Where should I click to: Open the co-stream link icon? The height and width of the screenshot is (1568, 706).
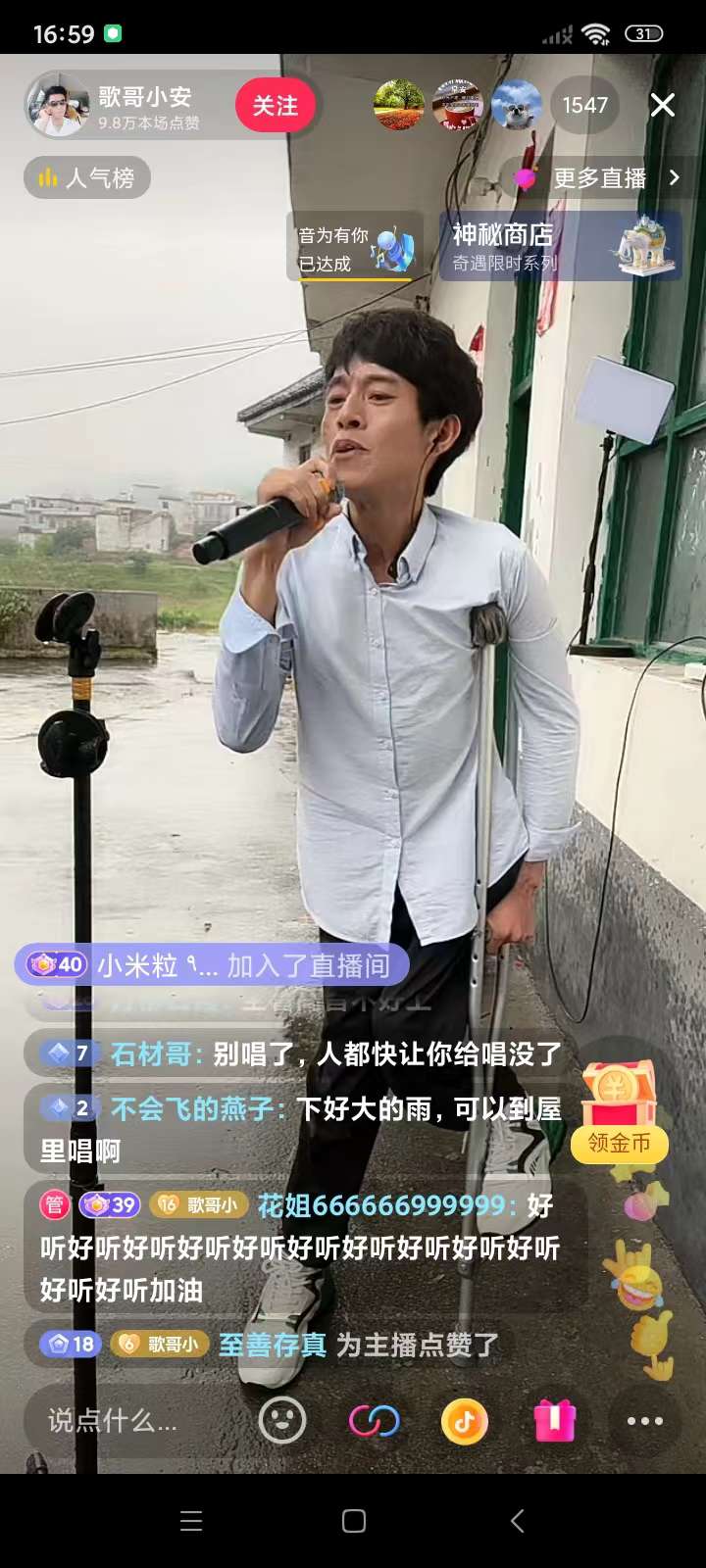point(375,1420)
